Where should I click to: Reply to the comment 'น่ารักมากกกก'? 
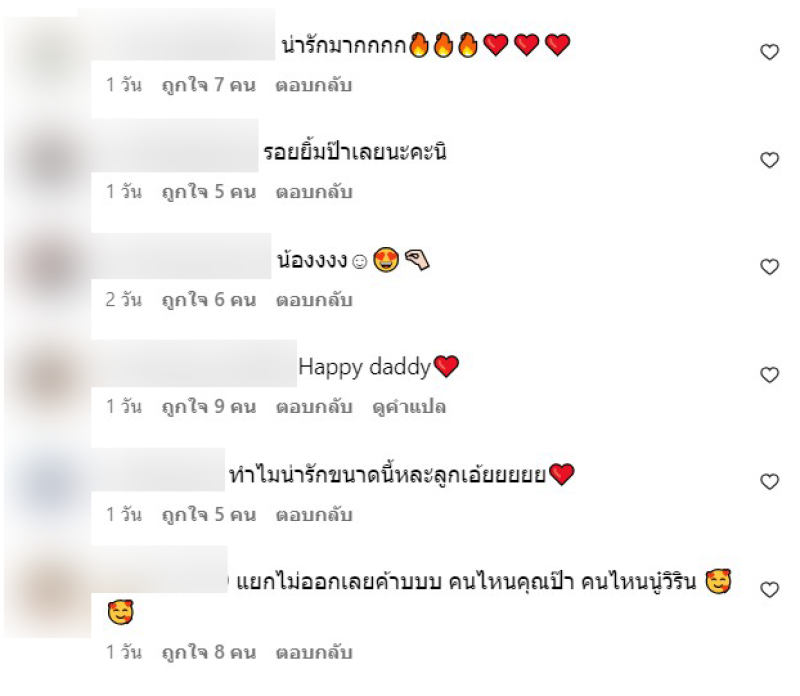314,85
